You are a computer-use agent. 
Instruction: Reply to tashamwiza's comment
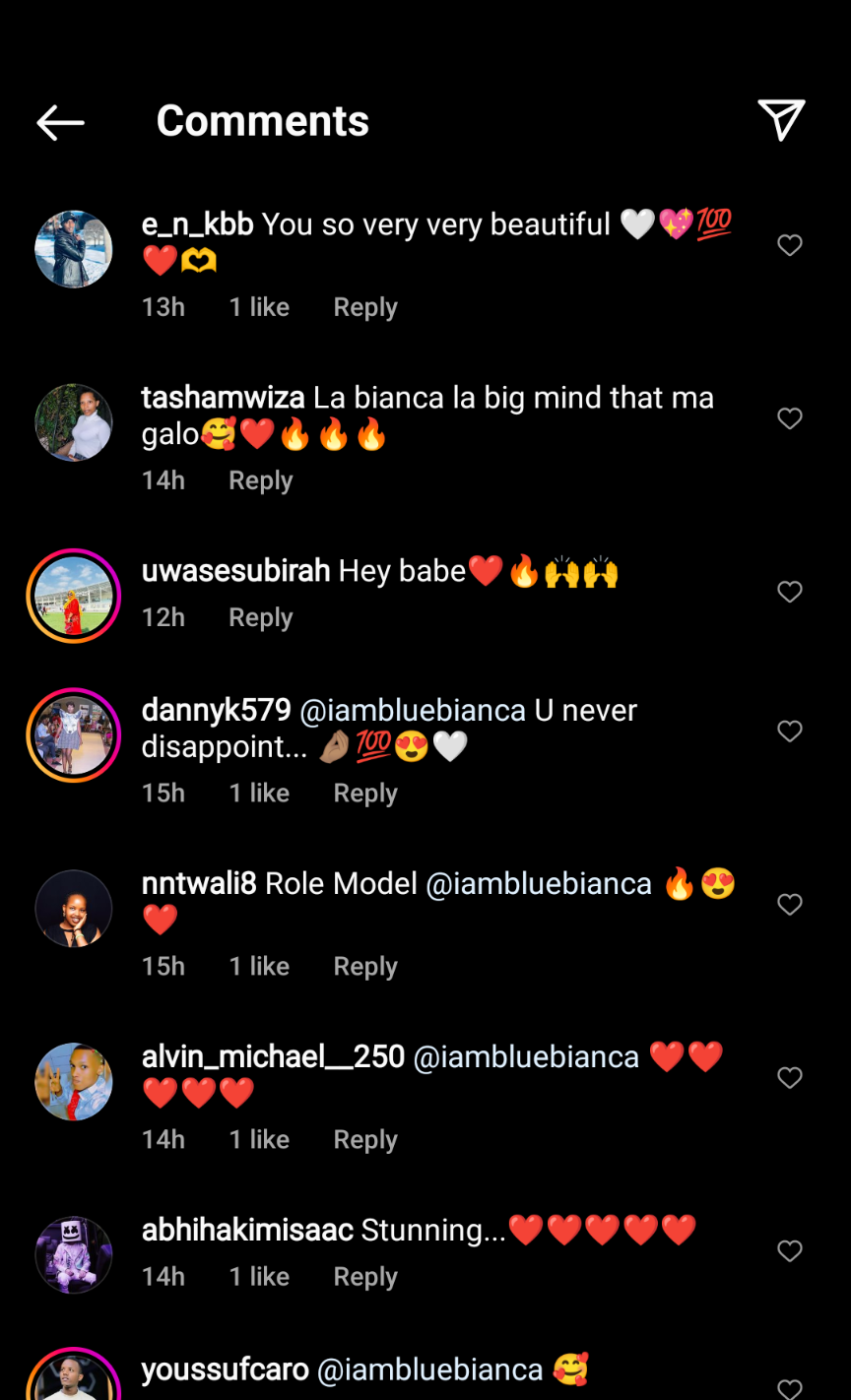pyautogui.click(x=261, y=480)
